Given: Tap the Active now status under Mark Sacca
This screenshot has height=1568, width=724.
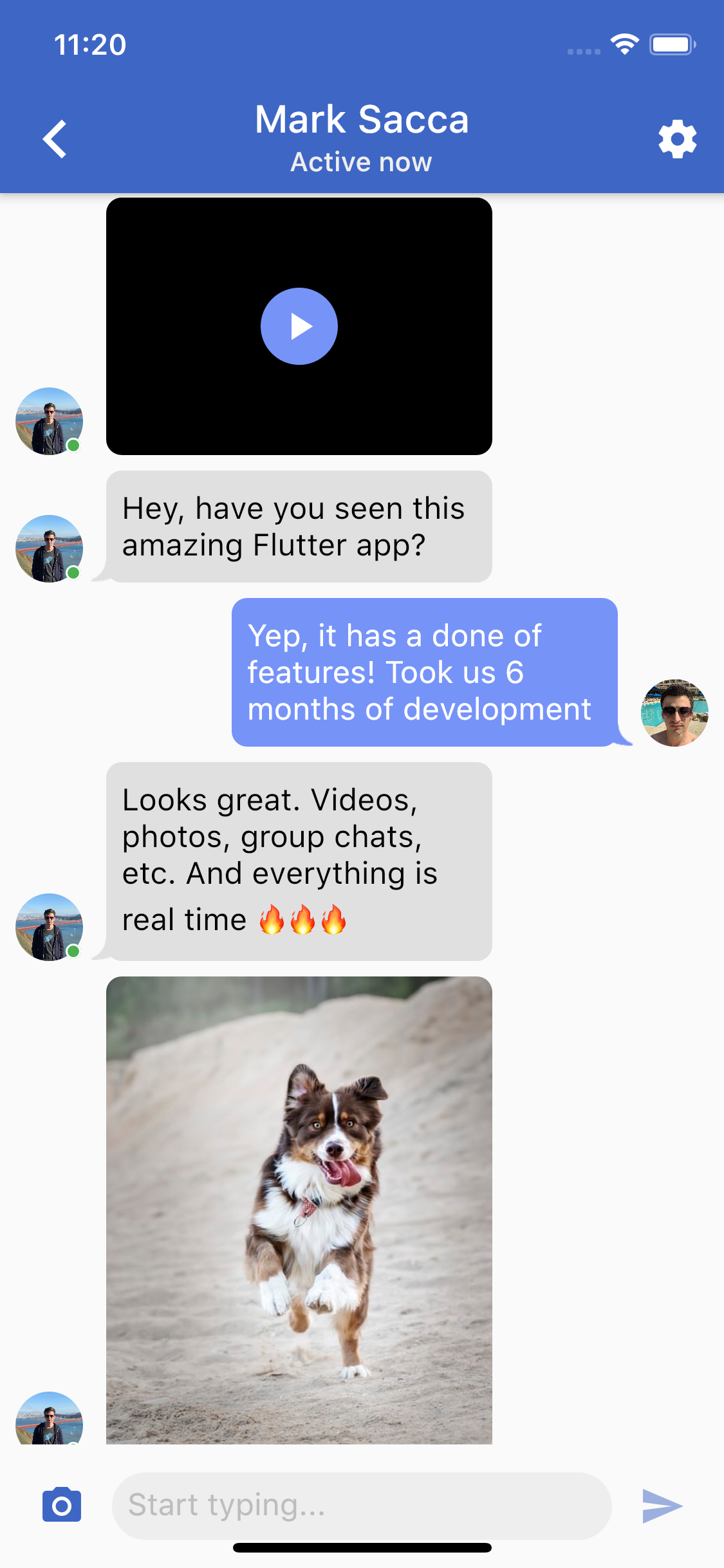Looking at the screenshot, I should click(362, 162).
